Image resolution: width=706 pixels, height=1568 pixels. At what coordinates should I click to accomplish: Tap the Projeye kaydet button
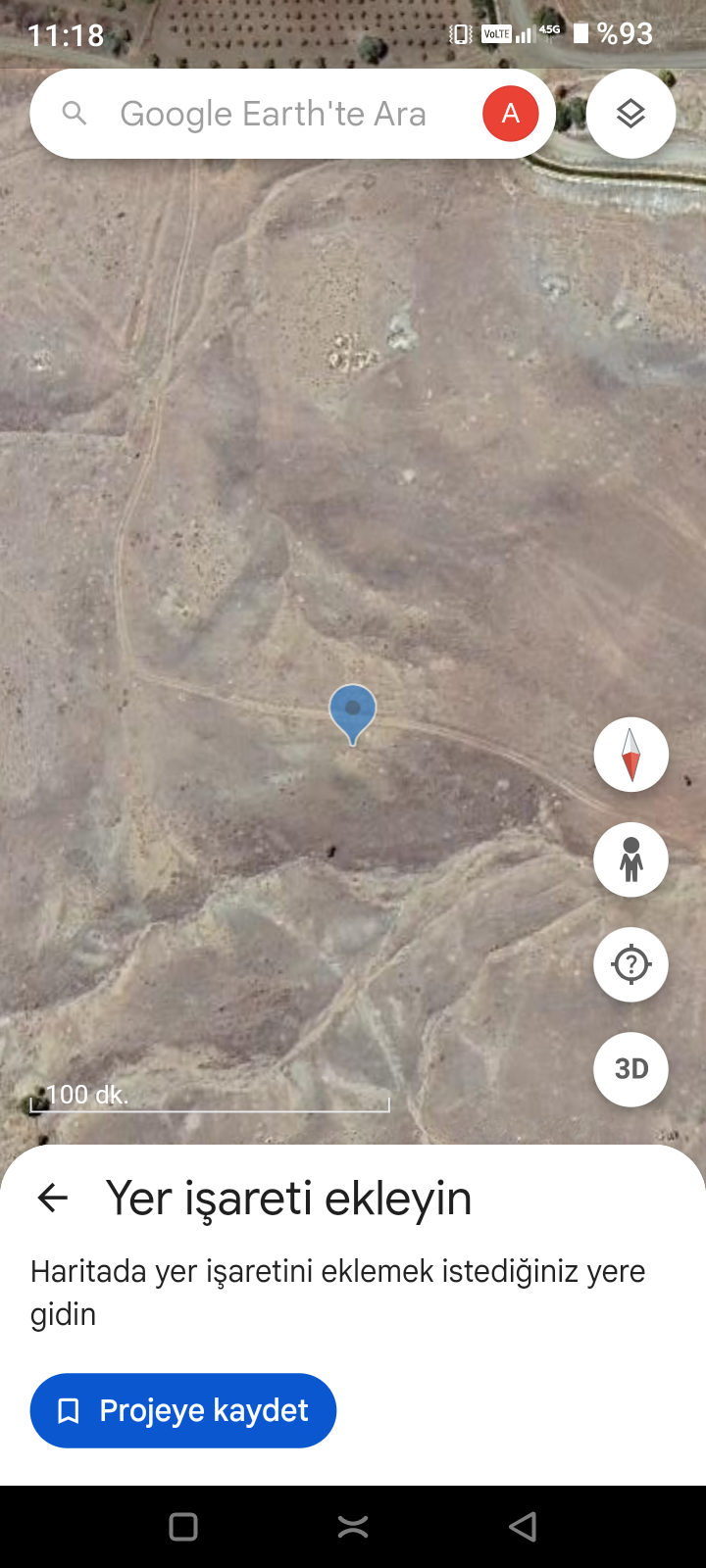[183, 1410]
